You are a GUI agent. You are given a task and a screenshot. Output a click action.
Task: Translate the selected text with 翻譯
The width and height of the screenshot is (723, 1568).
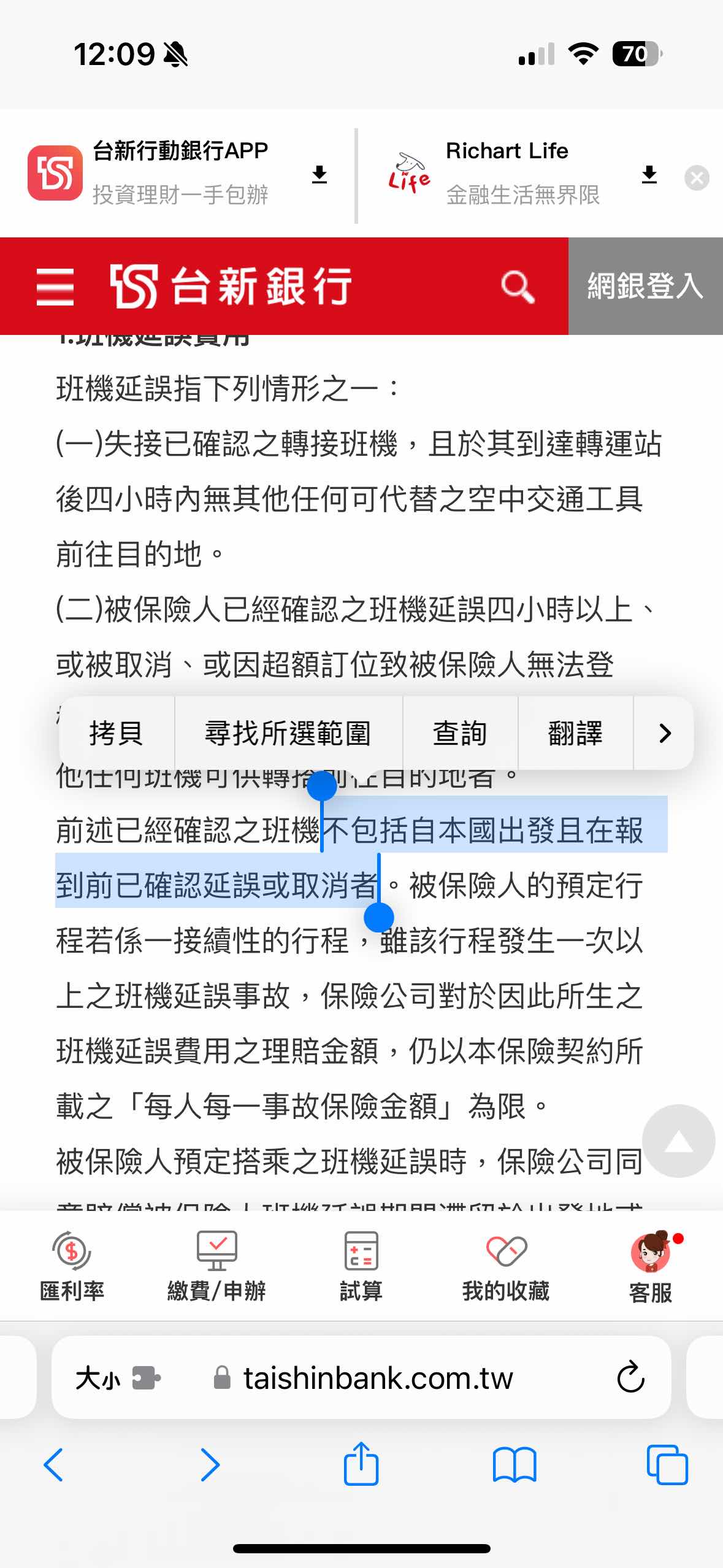(x=575, y=733)
